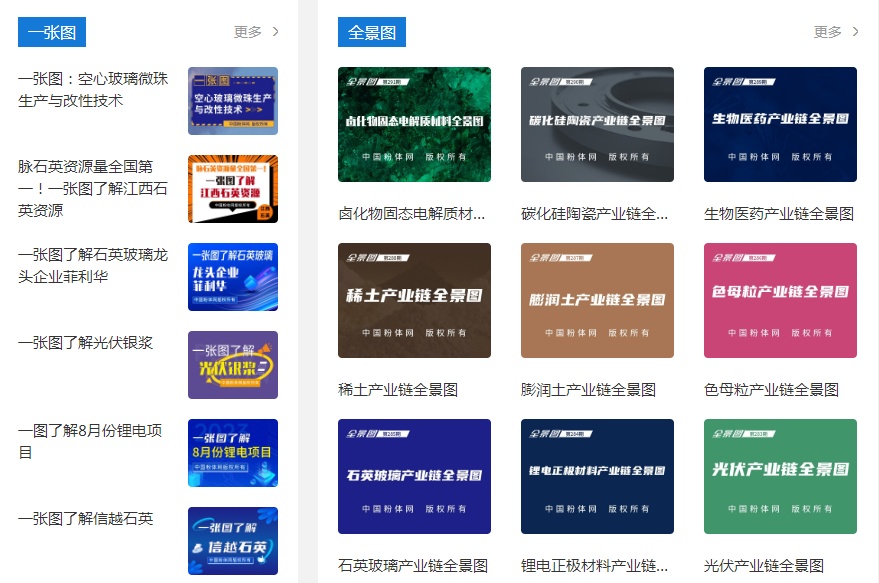Image resolution: width=879 pixels, height=583 pixels.
Task: View 卤化物固态电解质材料全景图 card
Action: [414, 125]
